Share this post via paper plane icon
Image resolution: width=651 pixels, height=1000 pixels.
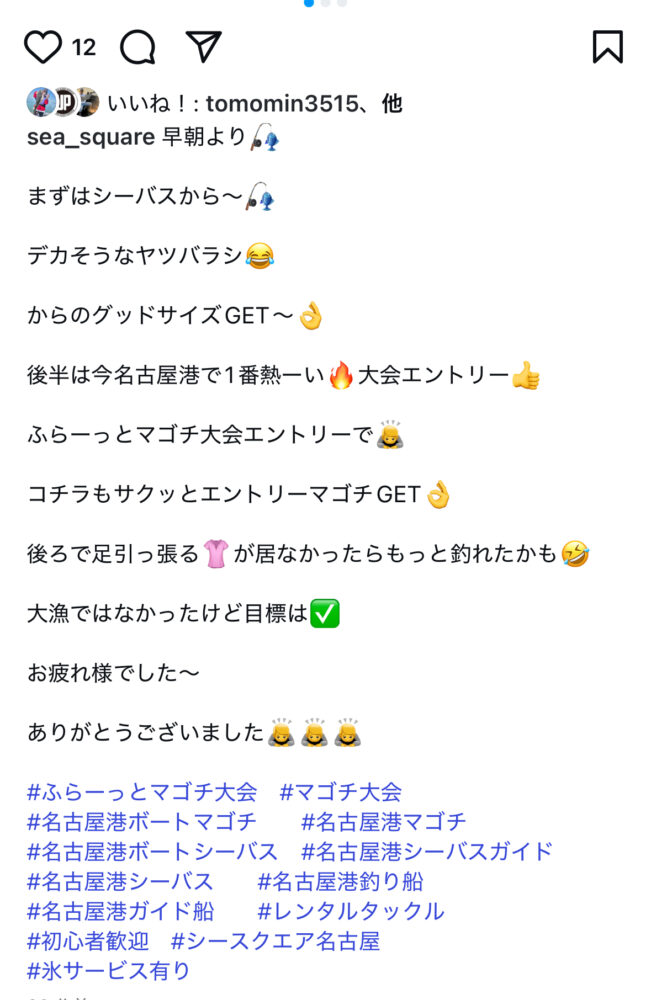pos(203,47)
